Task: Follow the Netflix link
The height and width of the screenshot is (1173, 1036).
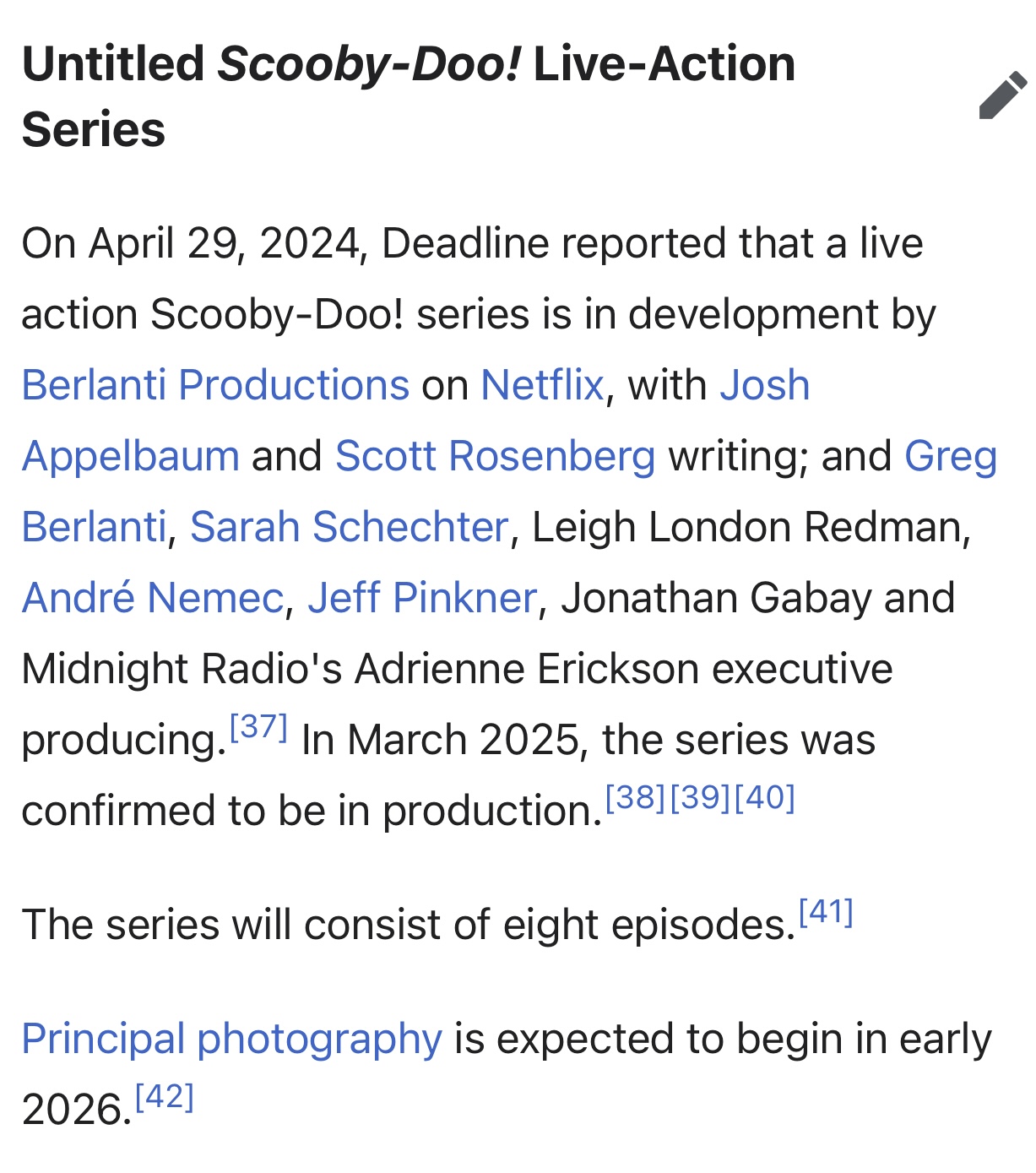Action: [542, 386]
